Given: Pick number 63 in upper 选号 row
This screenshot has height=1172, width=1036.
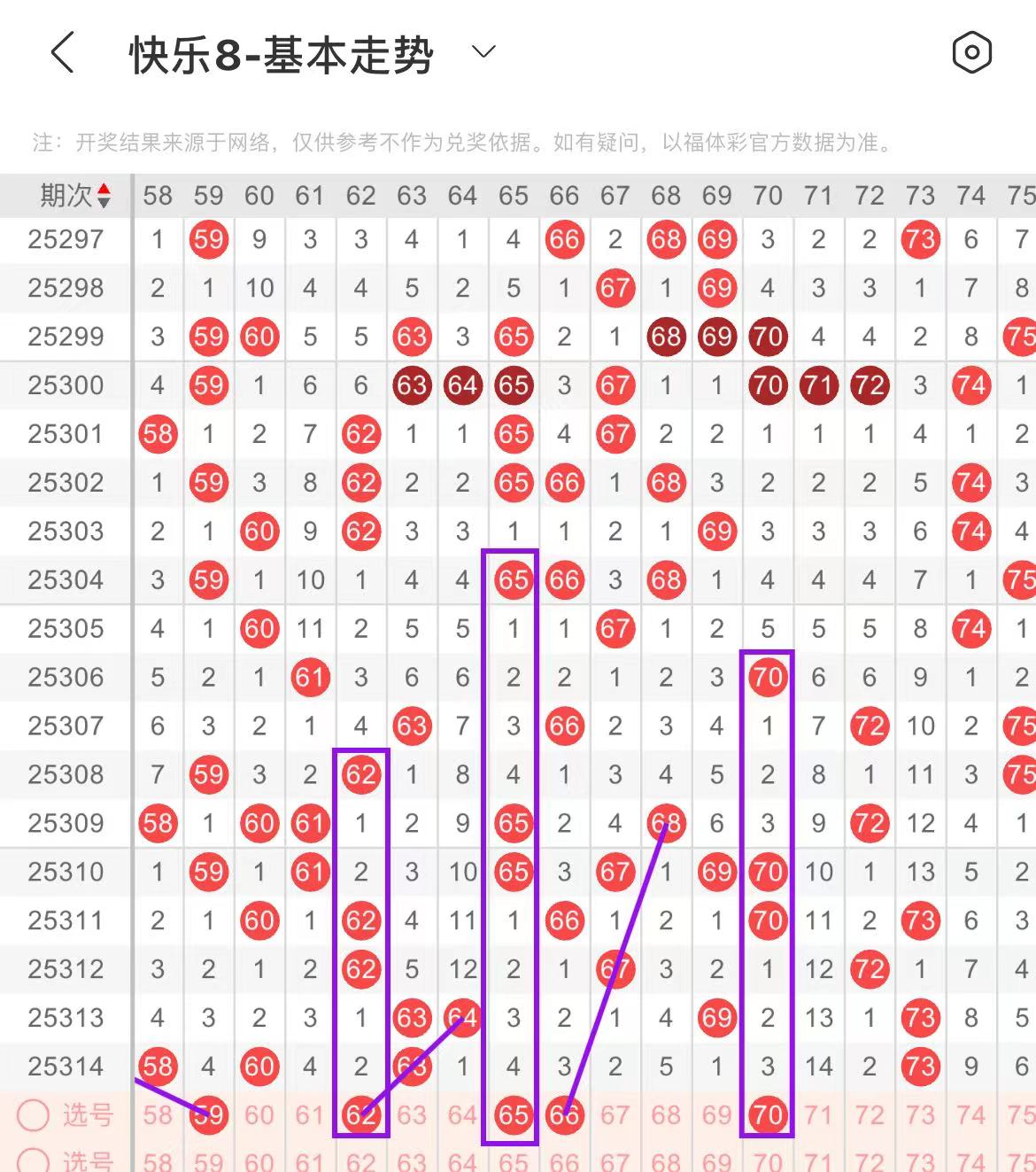Looking at the screenshot, I should [412, 1115].
